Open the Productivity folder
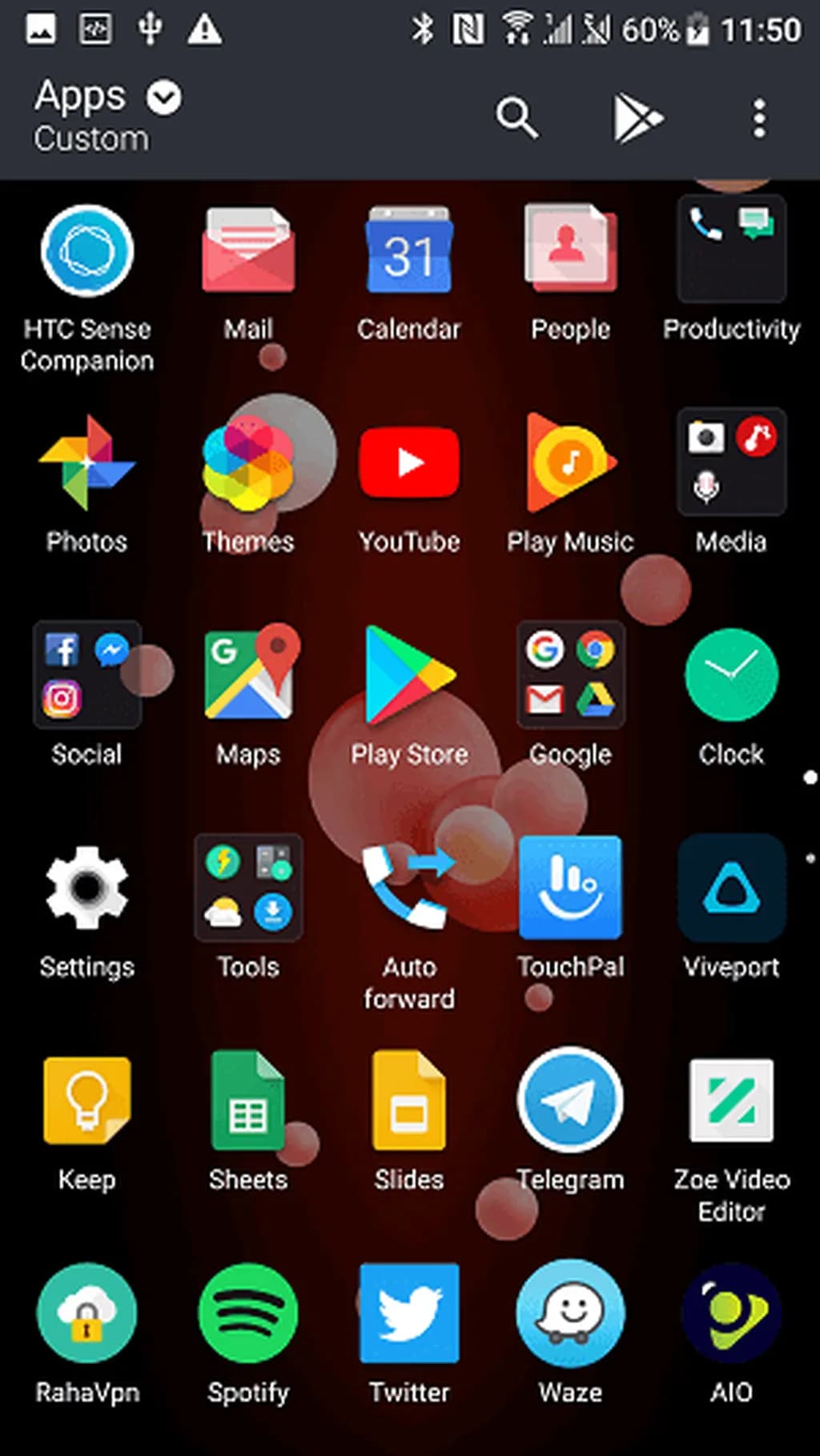The width and height of the screenshot is (820, 1456). [731, 250]
